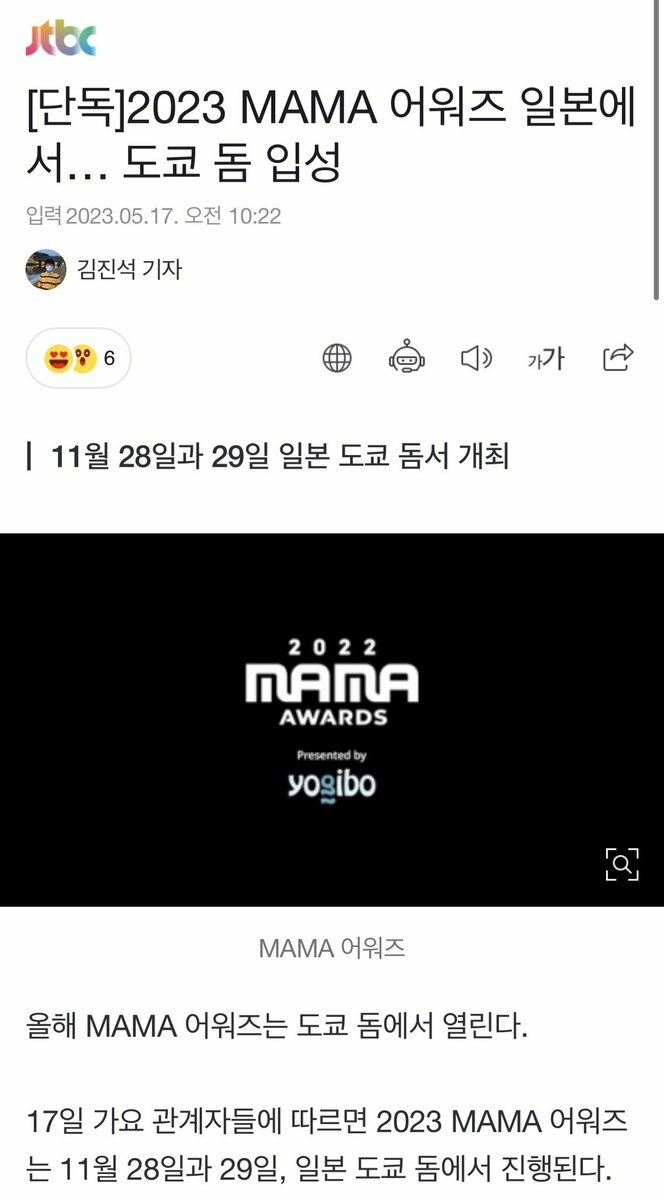
Task: Listen to article with speaker icon
Action: (476, 357)
